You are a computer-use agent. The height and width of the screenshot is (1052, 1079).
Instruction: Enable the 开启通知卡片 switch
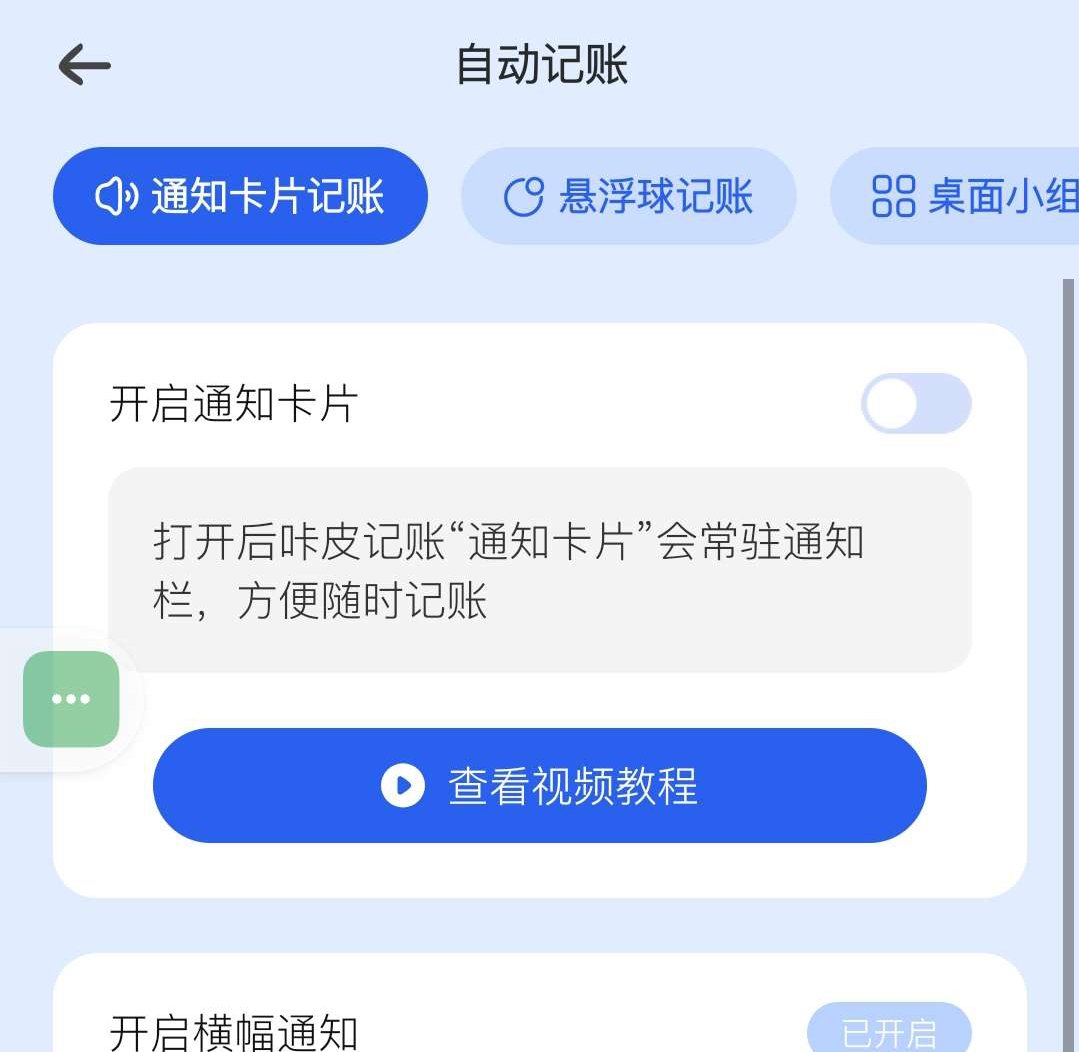pyautogui.click(x=915, y=404)
